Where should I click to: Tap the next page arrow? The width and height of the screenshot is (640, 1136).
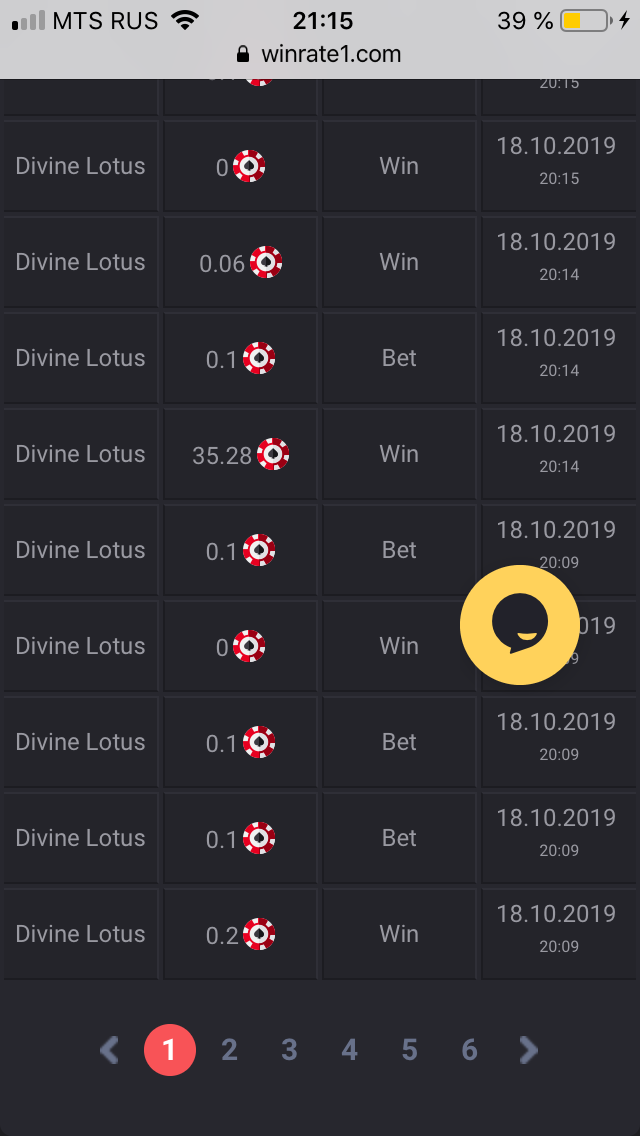pos(528,1049)
